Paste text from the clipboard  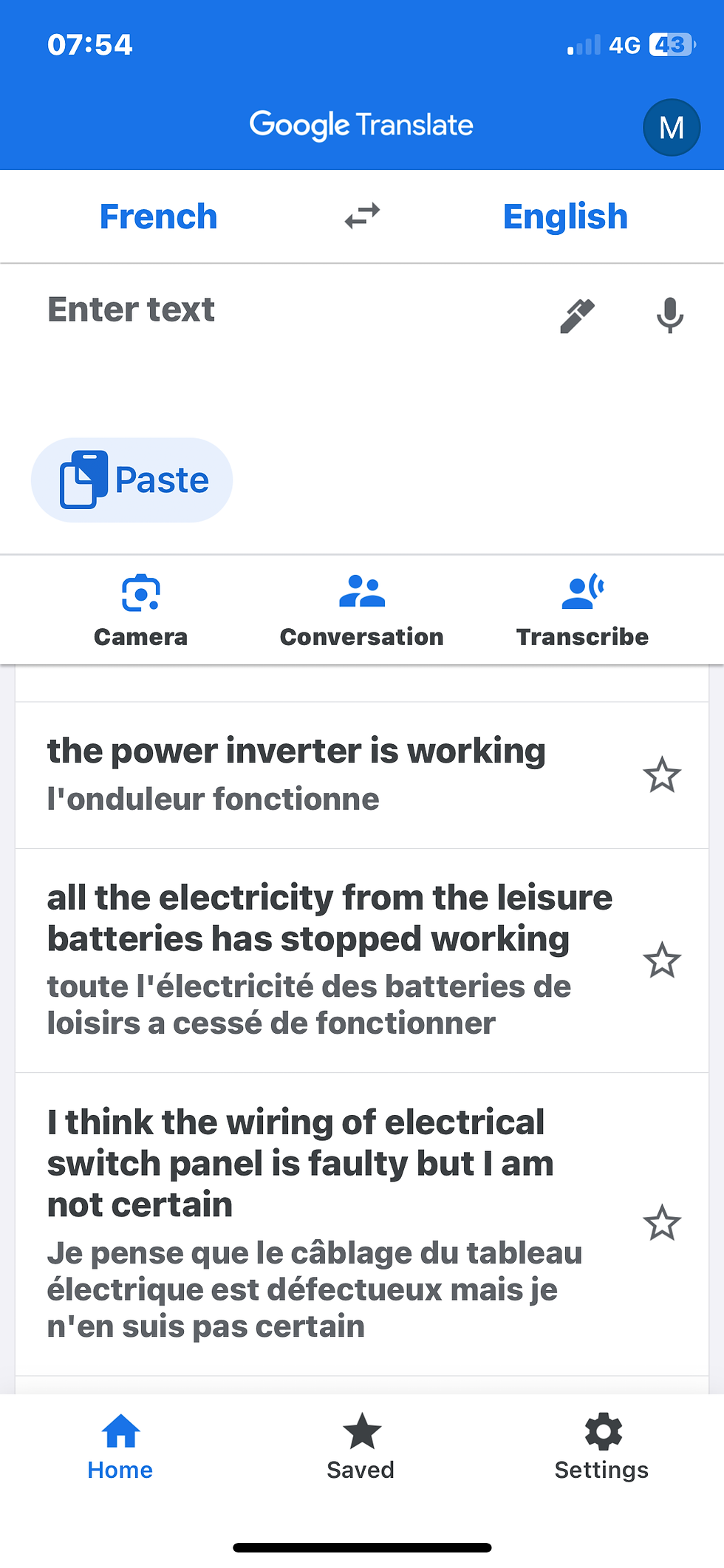pos(132,480)
